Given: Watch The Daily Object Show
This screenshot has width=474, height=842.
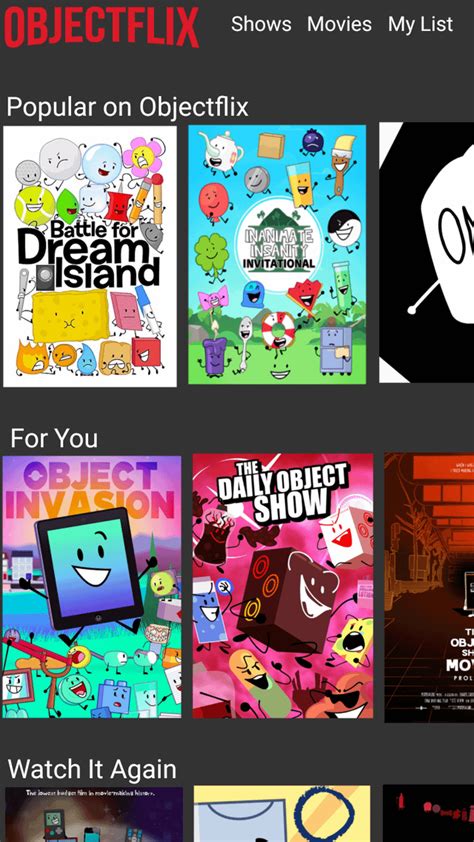Looking at the screenshot, I should click(x=283, y=586).
